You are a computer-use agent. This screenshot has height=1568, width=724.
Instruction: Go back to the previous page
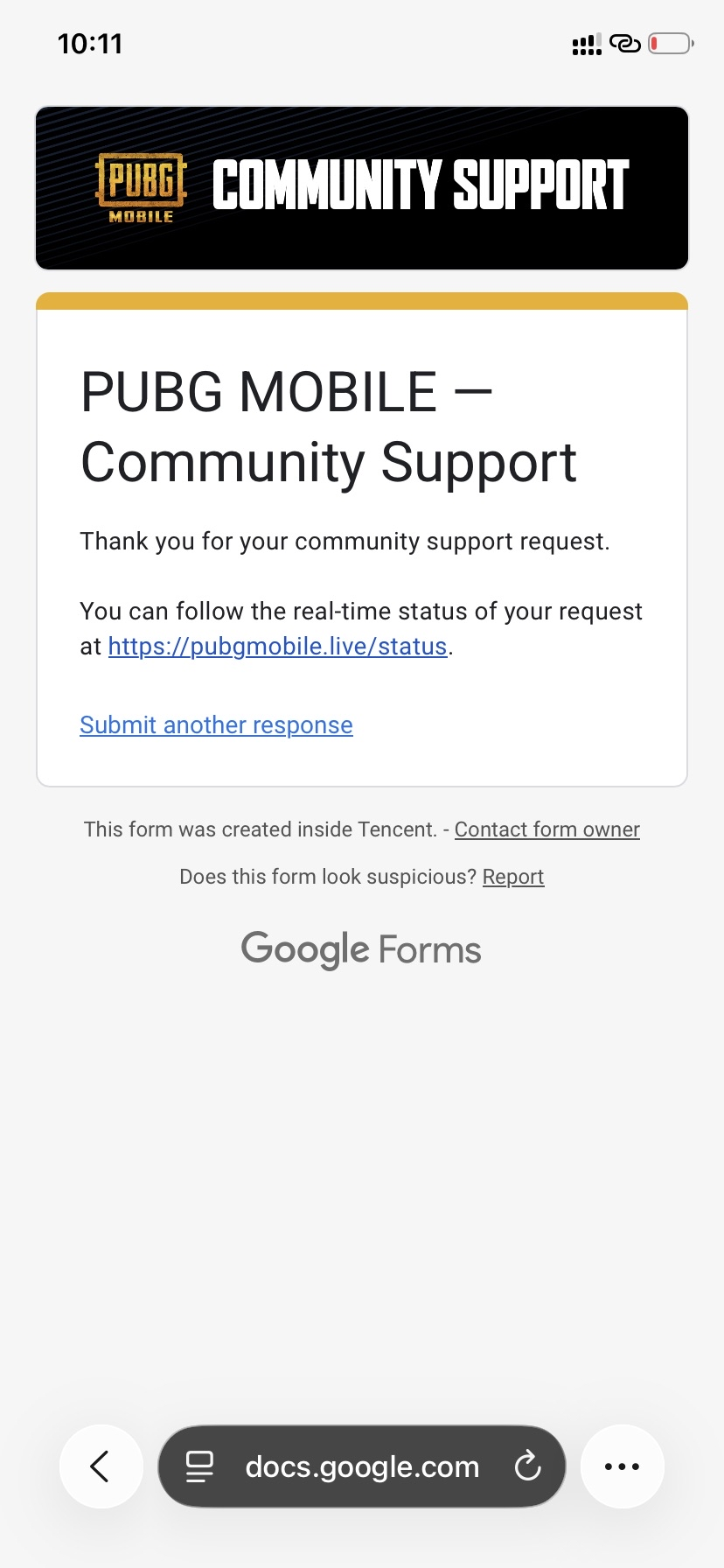[101, 1466]
